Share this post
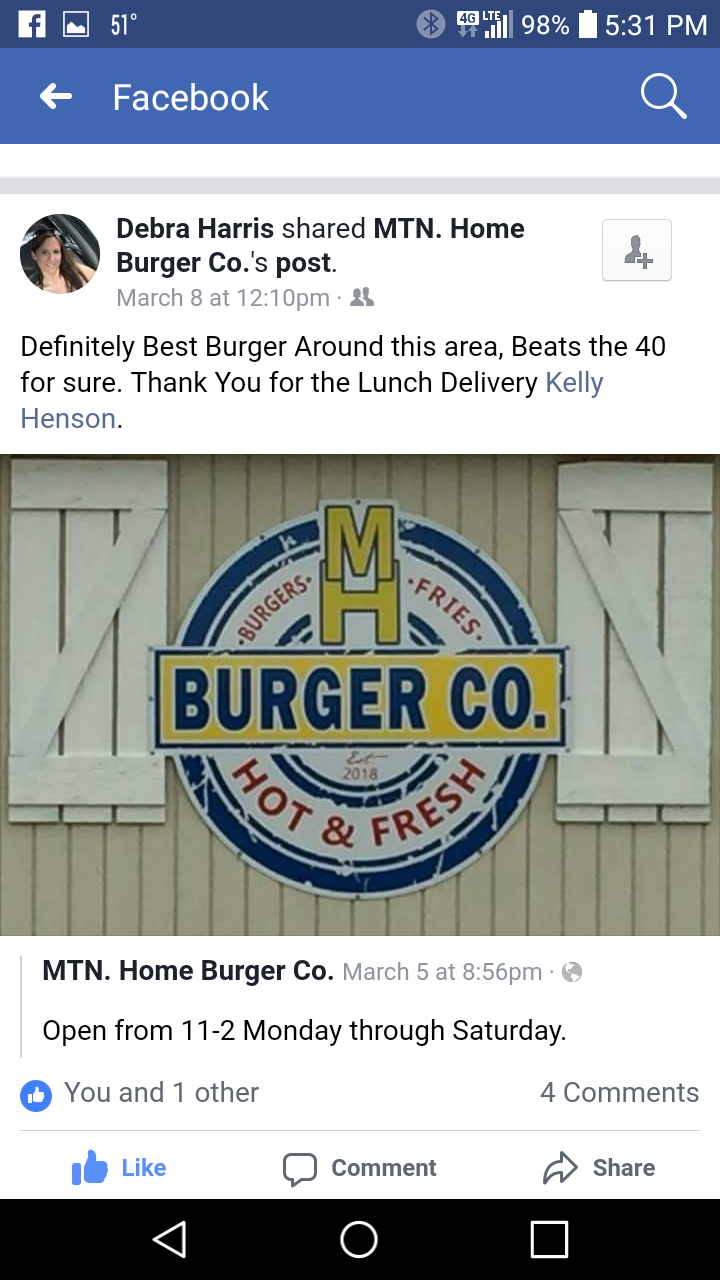Viewport: 720px width, 1280px height. click(x=600, y=1167)
